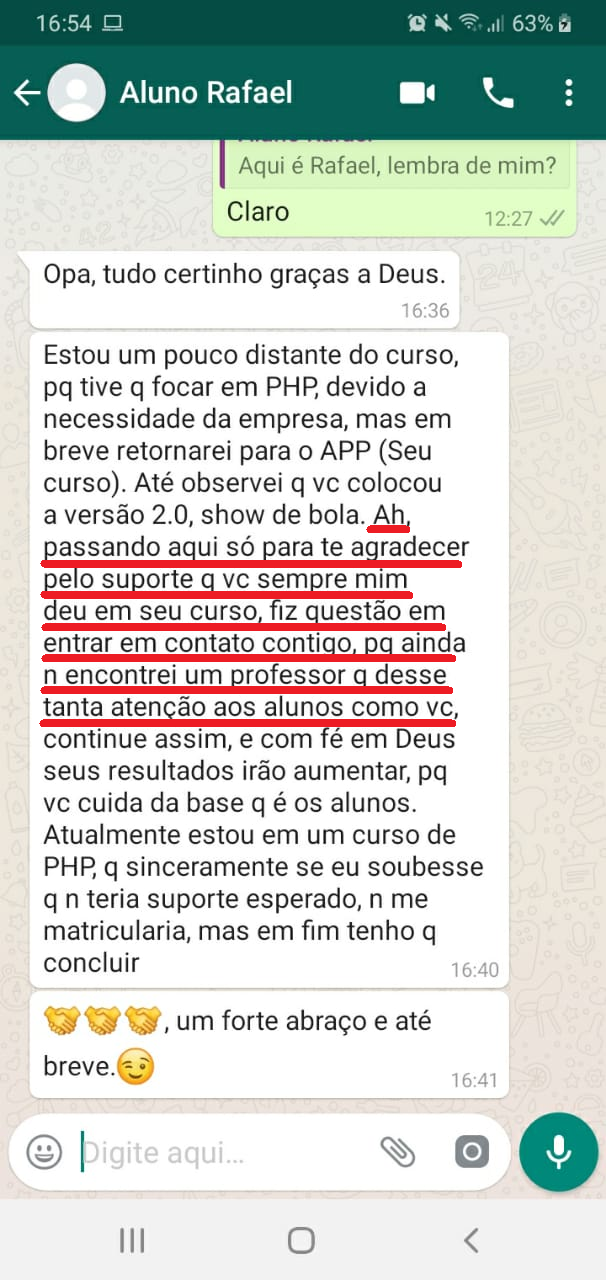Open the emoji picker
Image resolution: width=606 pixels, height=1280 pixels.
click(x=44, y=1153)
